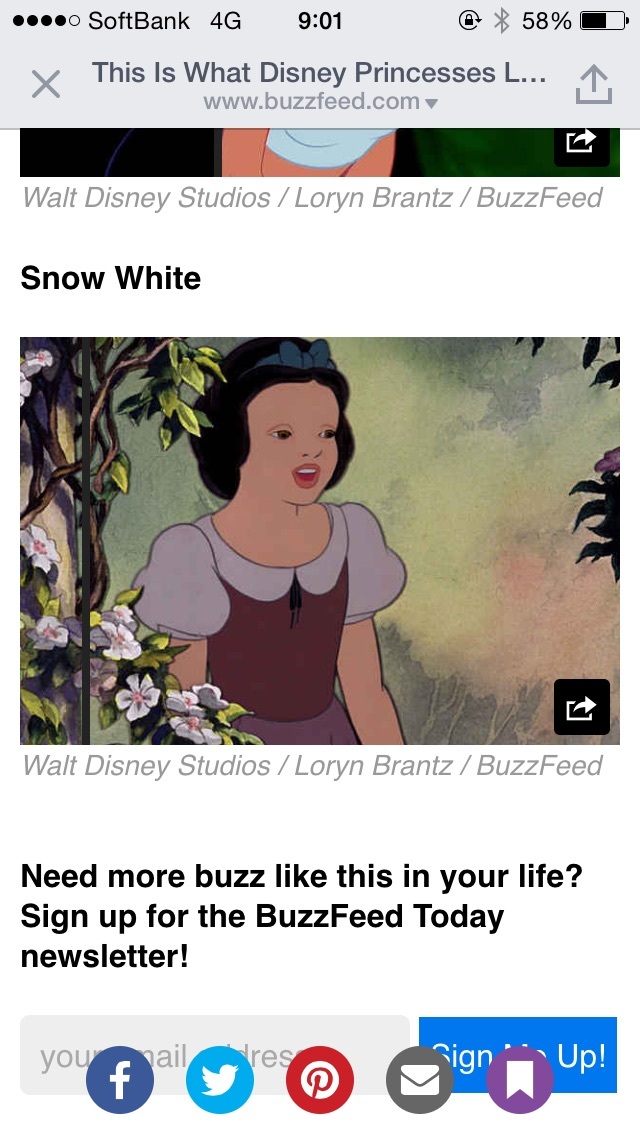Share the image above Snow White heading

click(x=581, y=143)
